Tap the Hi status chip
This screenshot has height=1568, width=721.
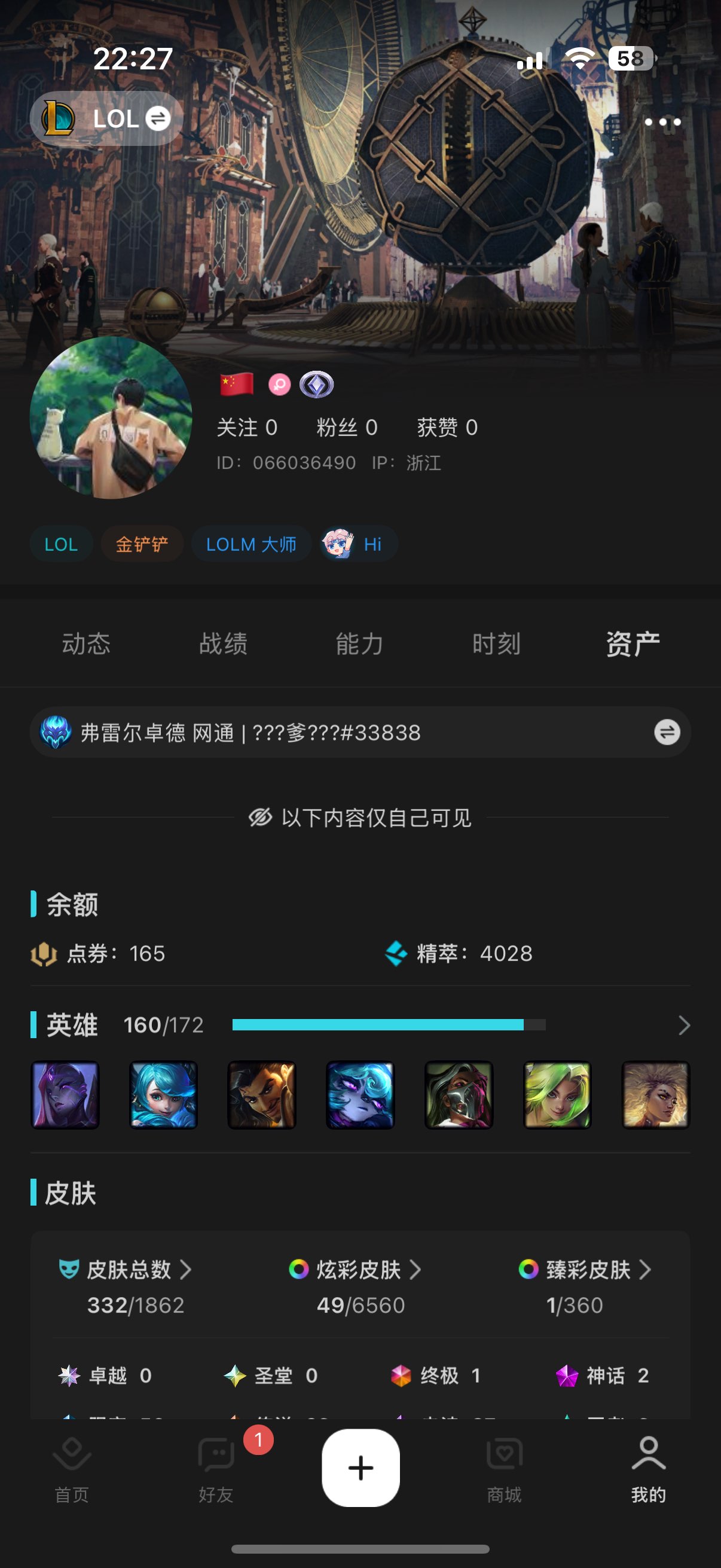(x=359, y=544)
